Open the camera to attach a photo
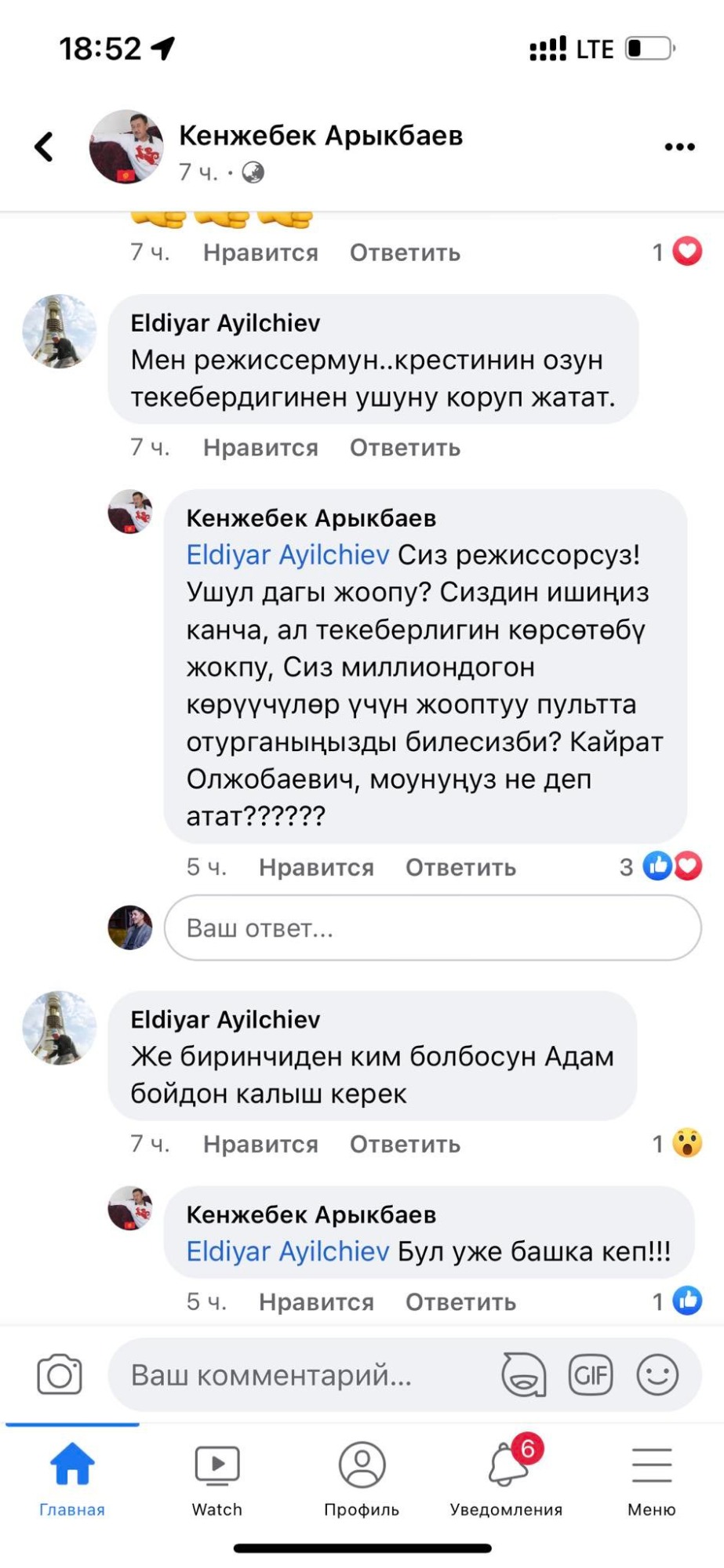 (x=60, y=1374)
